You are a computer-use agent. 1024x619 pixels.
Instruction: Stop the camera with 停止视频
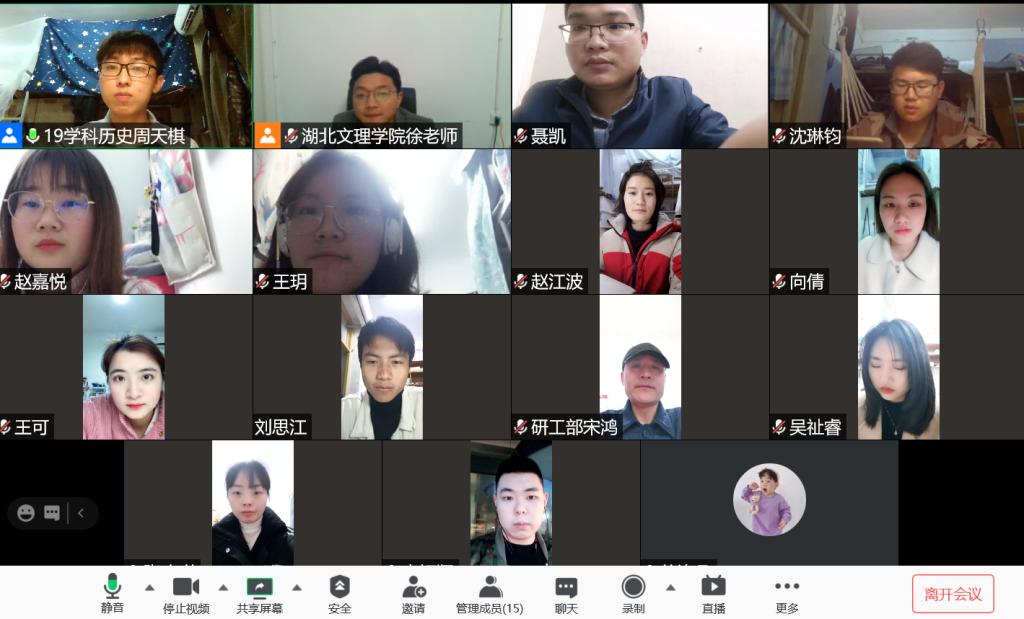pyautogui.click(x=186, y=592)
